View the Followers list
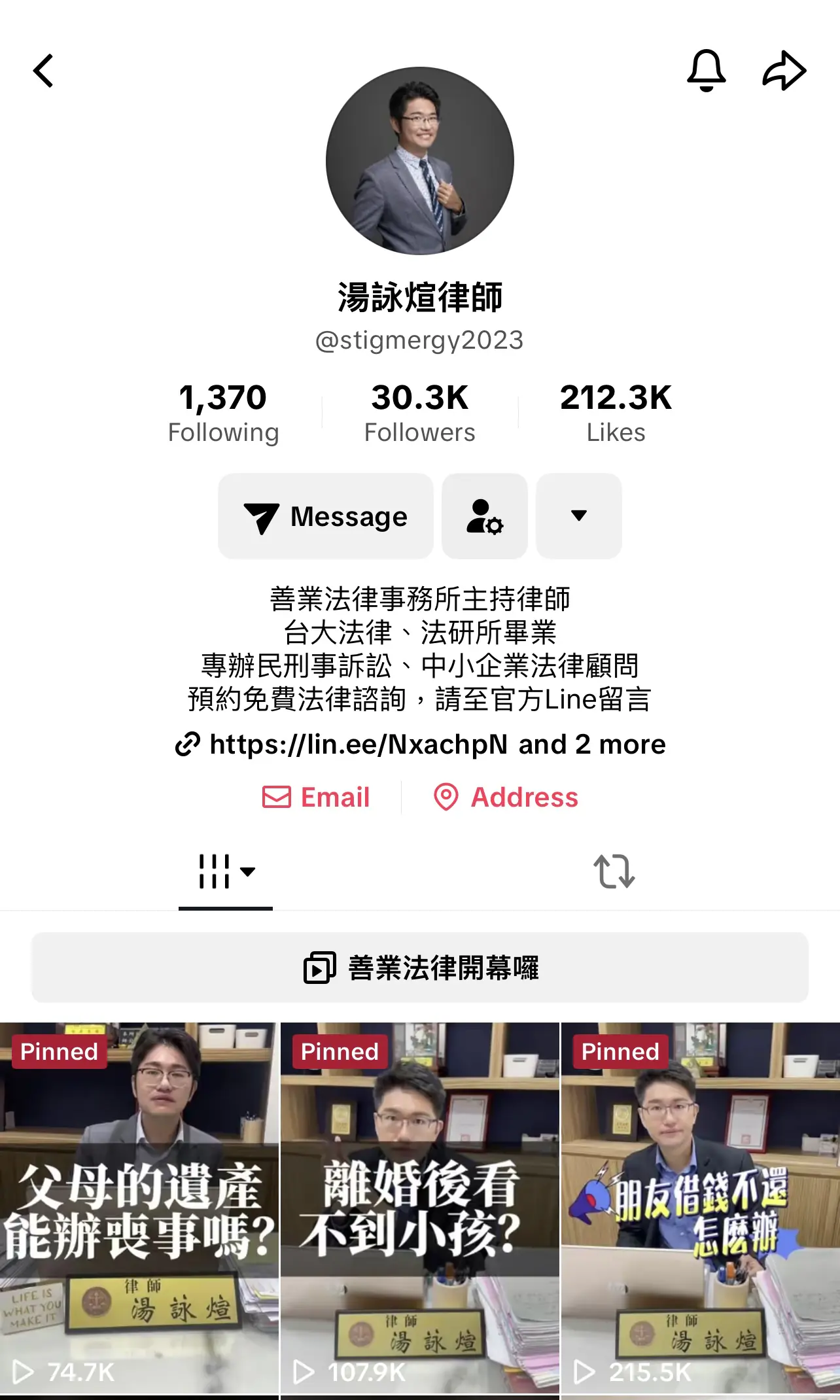The width and height of the screenshot is (840, 1400). click(x=419, y=413)
